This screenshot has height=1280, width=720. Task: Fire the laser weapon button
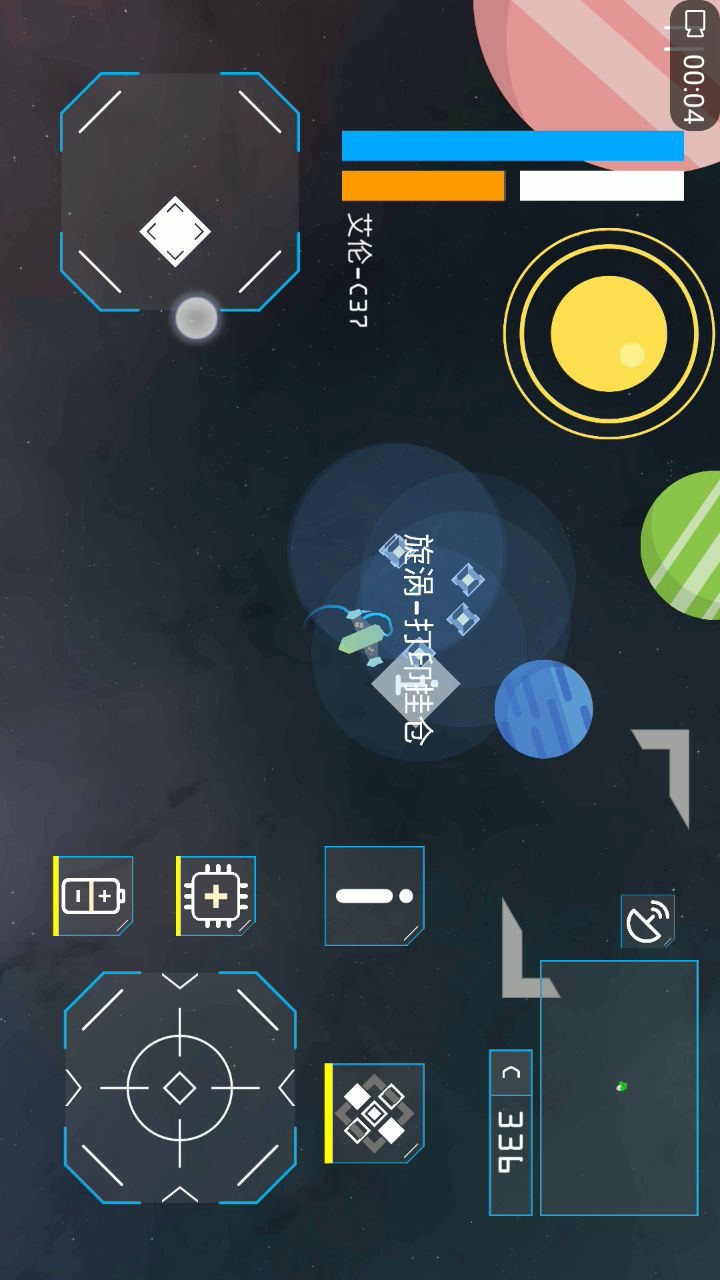point(374,896)
